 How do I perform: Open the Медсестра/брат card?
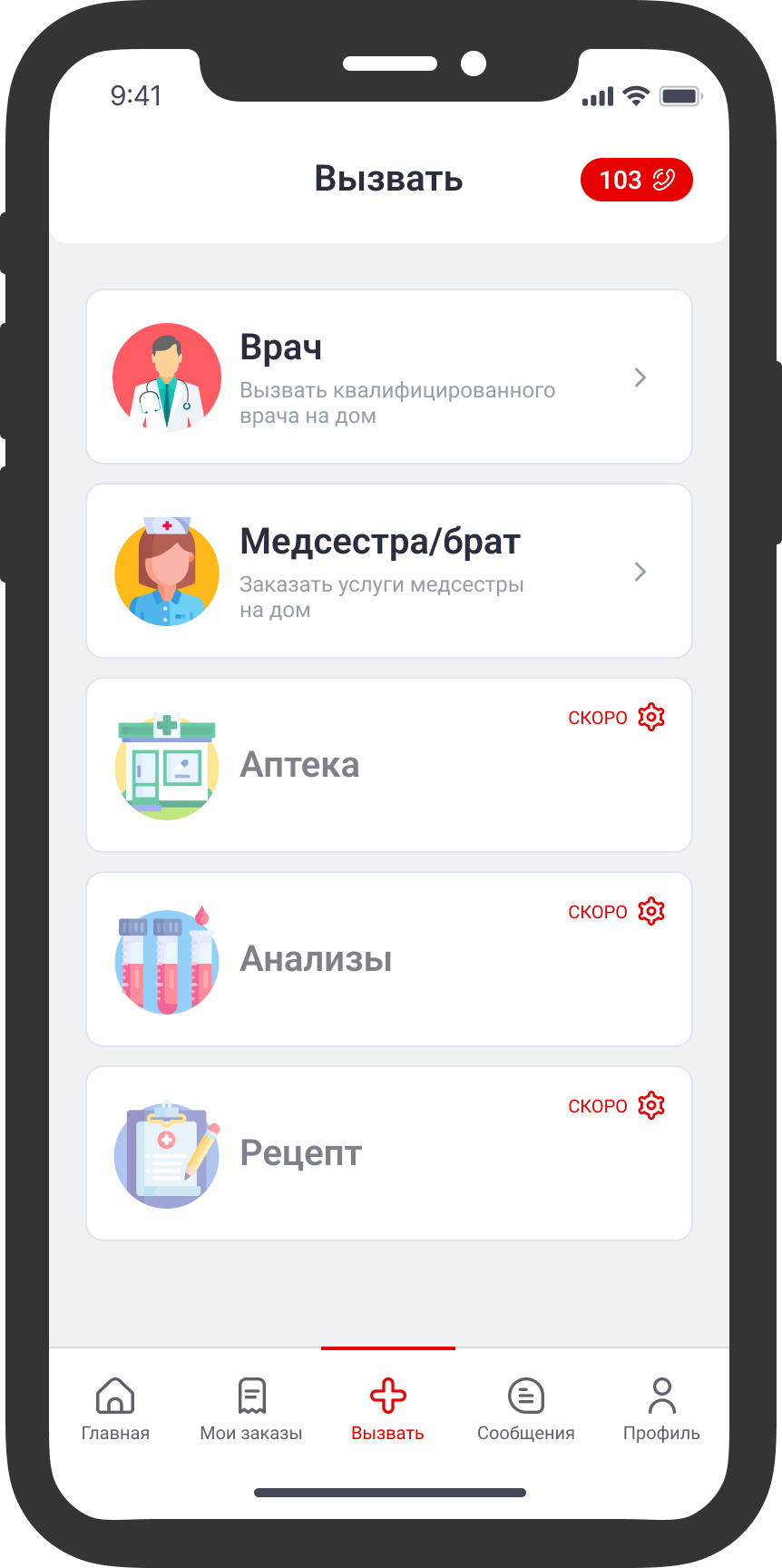(x=388, y=571)
